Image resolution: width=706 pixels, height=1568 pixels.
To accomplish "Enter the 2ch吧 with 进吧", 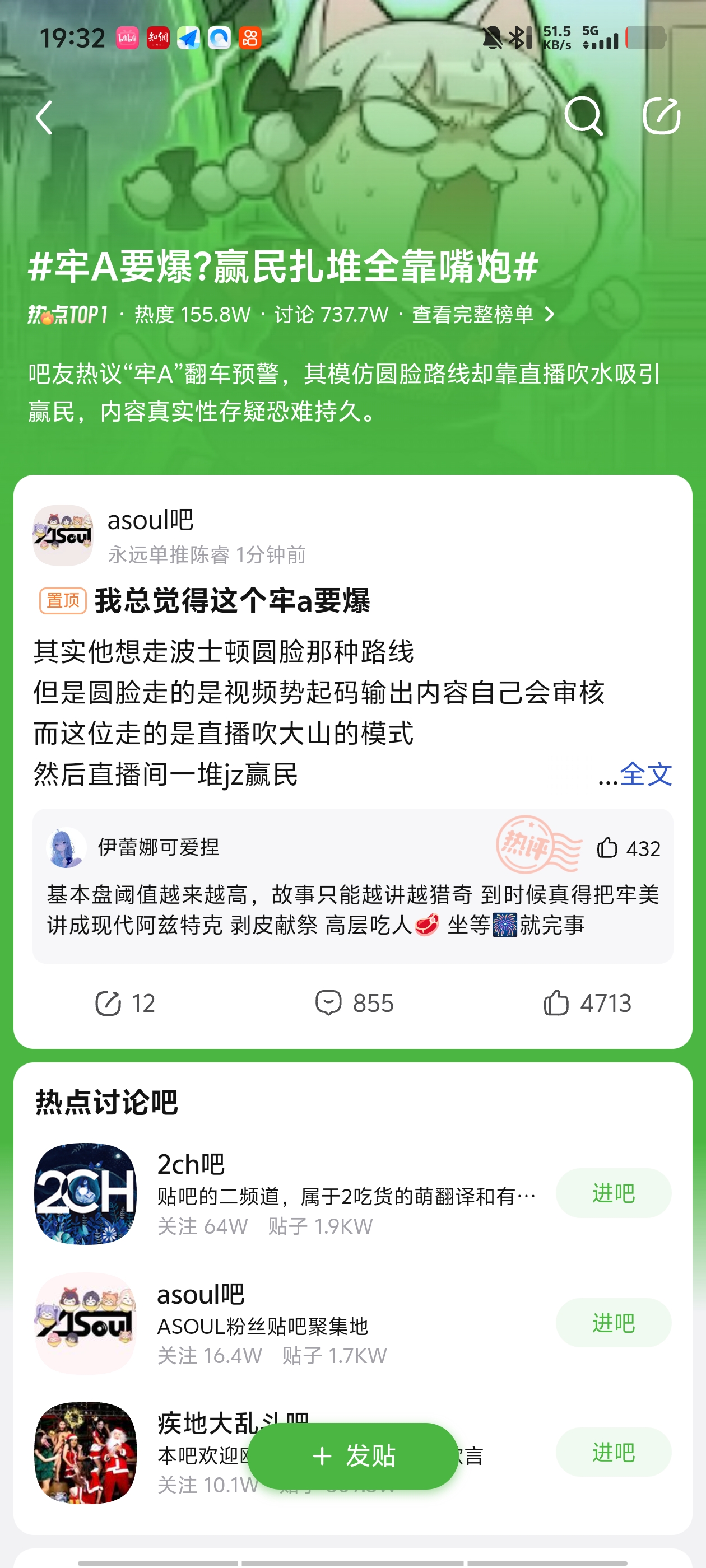I will (x=614, y=1193).
